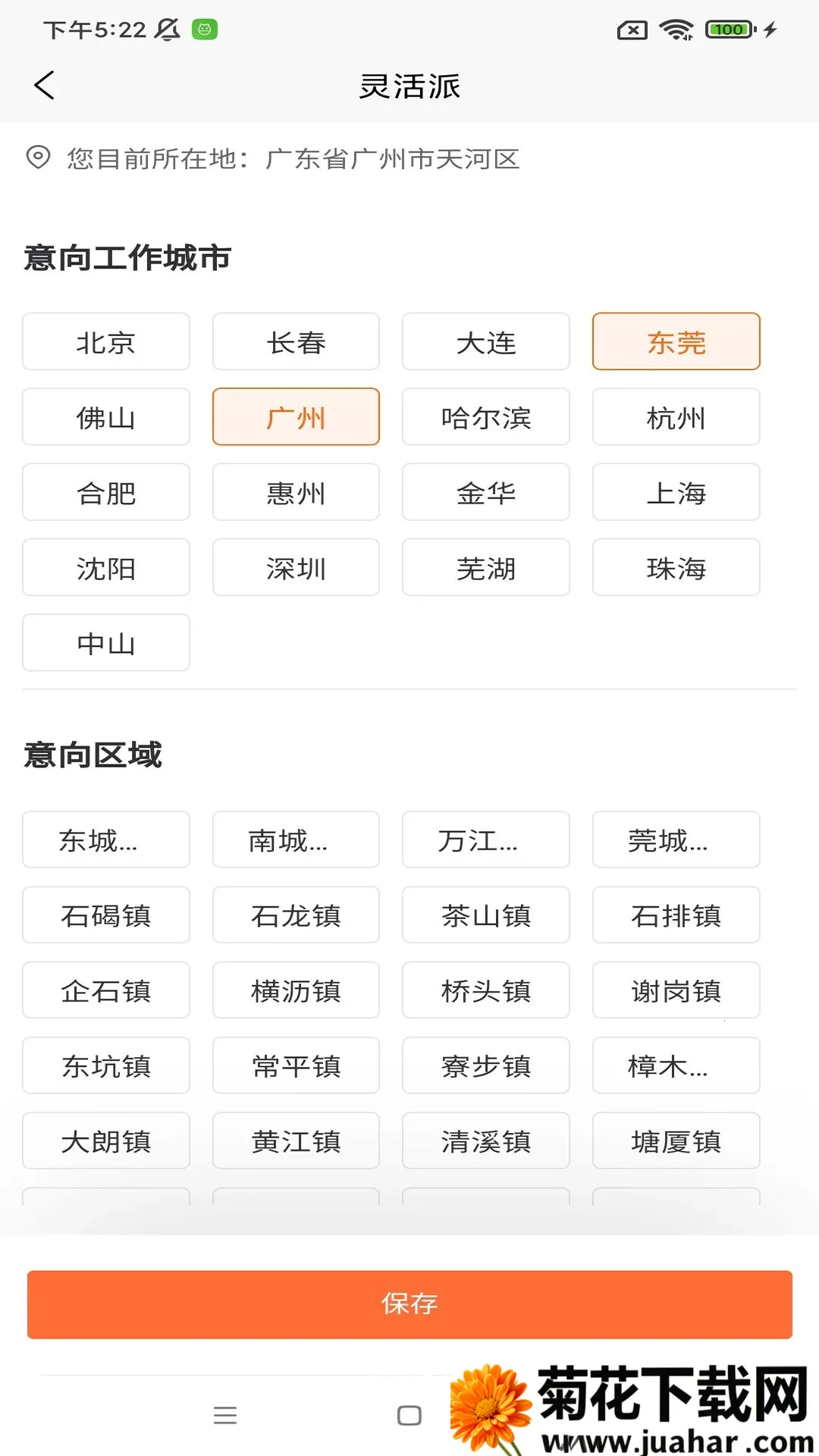Select 中山 in the city list
819x1456 pixels.
(x=106, y=643)
